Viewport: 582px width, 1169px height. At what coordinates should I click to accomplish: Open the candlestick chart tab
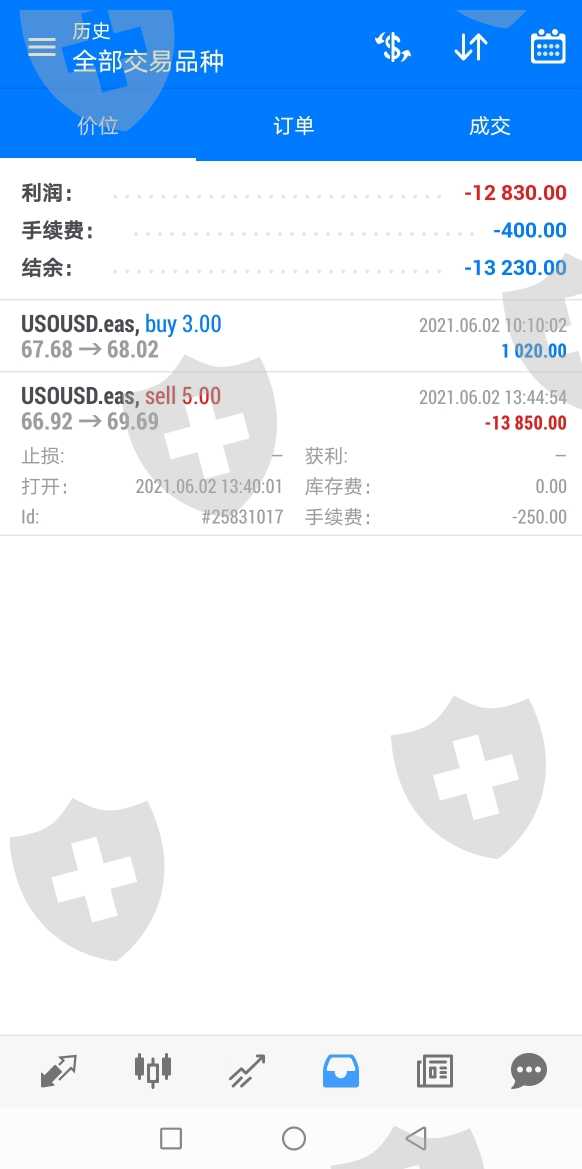click(153, 1071)
